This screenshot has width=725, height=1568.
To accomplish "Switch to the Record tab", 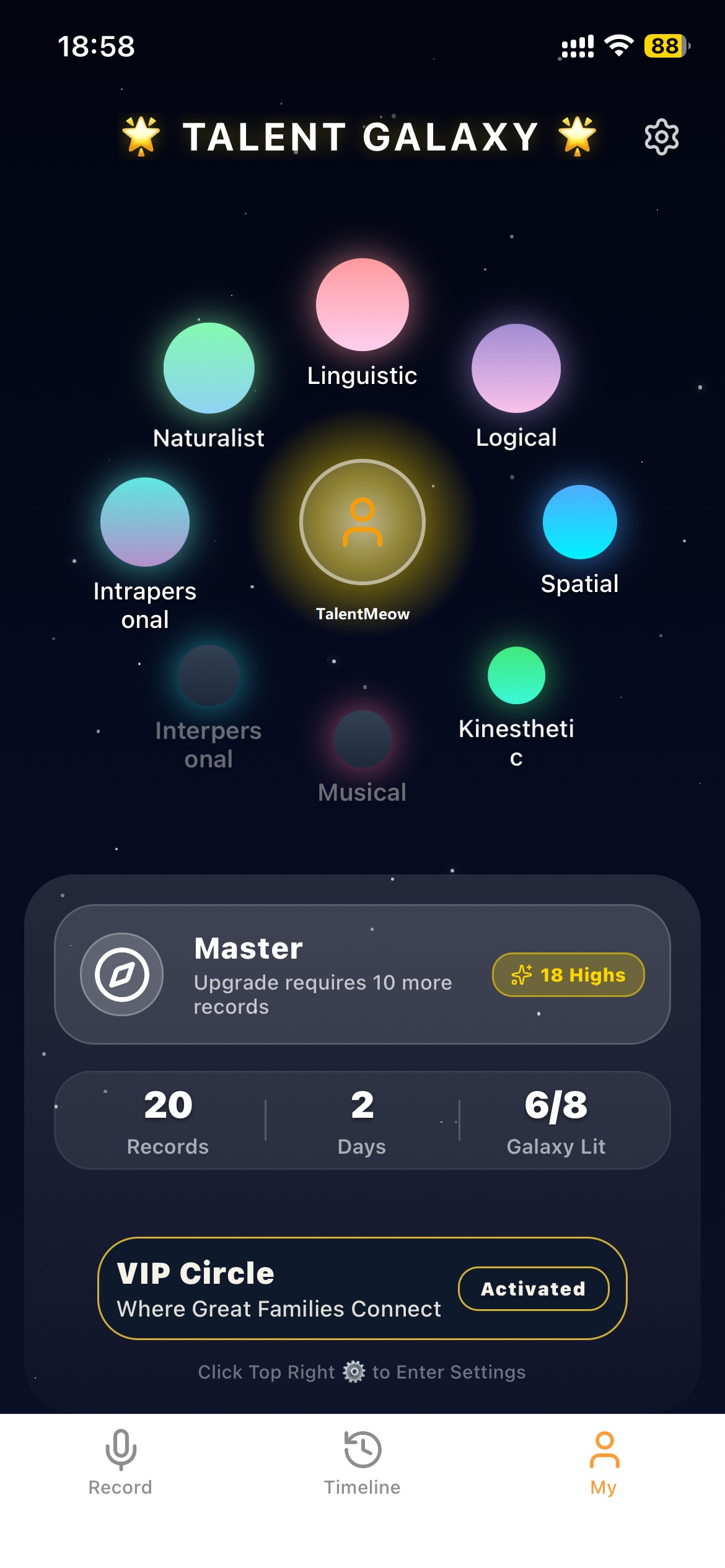I will pos(120,1462).
